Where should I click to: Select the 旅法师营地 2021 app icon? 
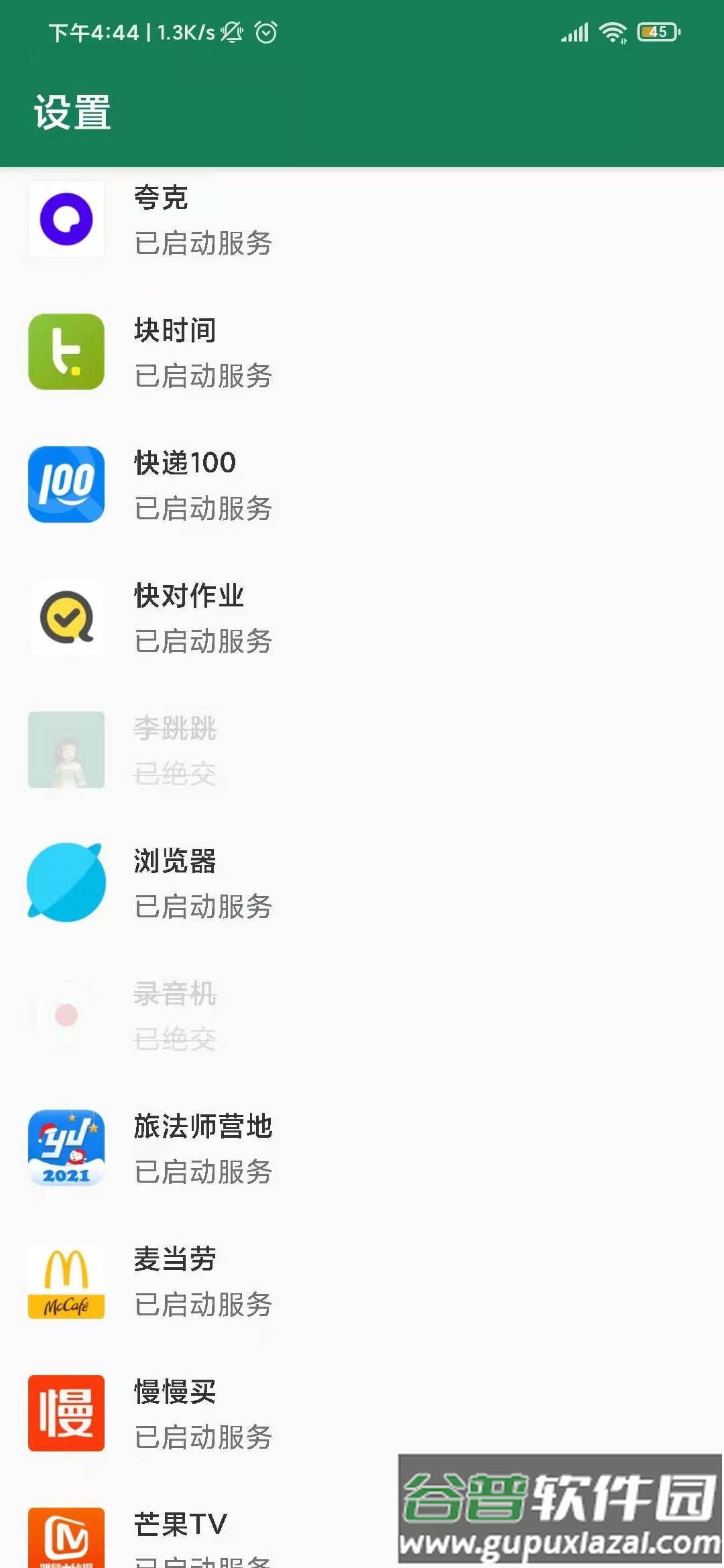pyautogui.click(x=66, y=1148)
